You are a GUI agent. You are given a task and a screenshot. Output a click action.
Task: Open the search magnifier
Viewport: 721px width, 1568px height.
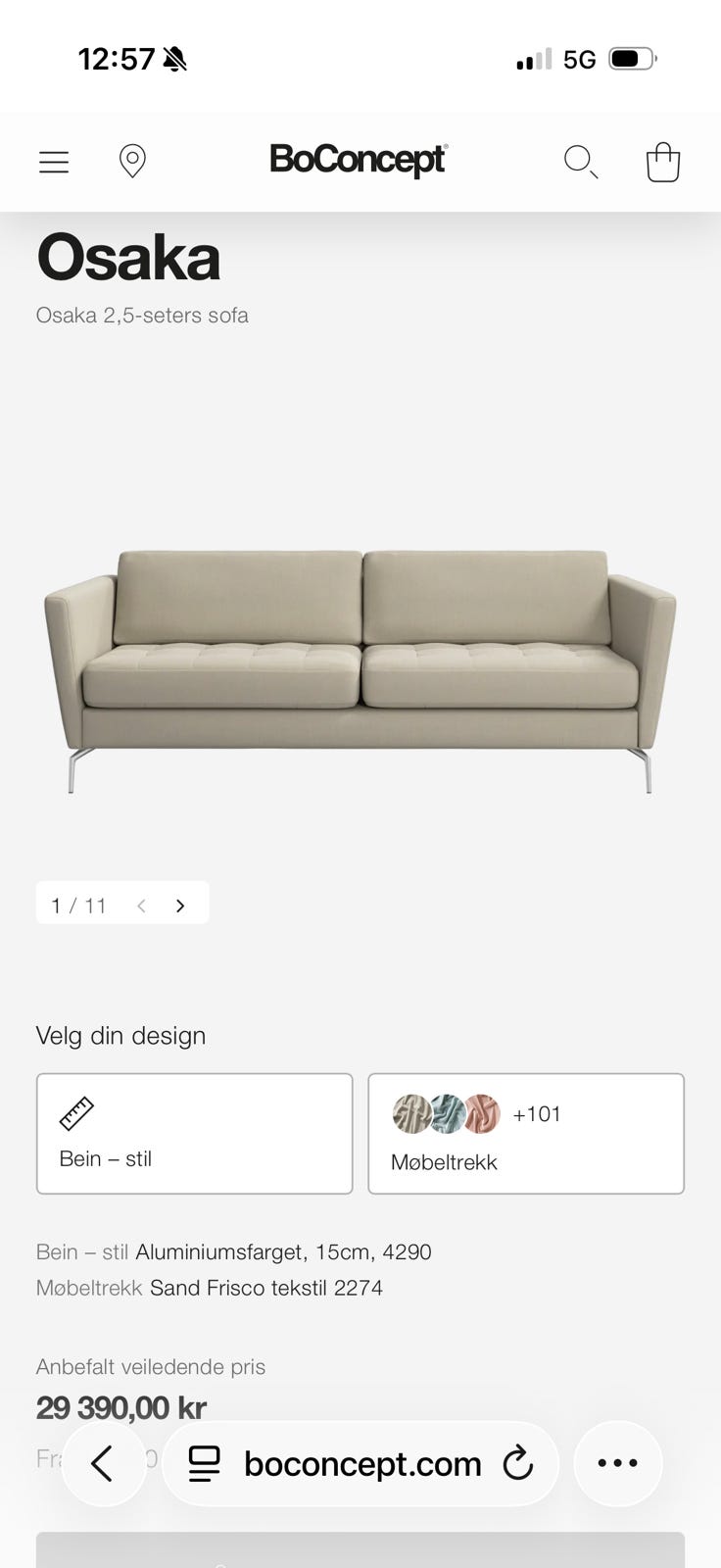pyautogui.click(x=581, y=162)
